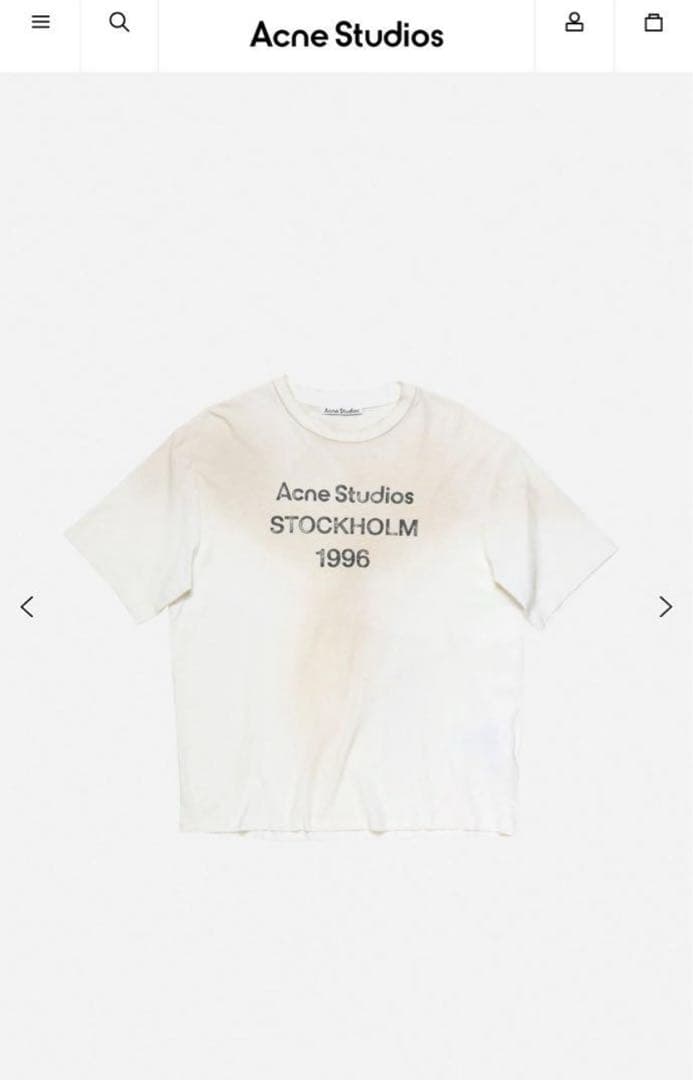
Task: Open the shopping bag
Action: click(653, 22)
